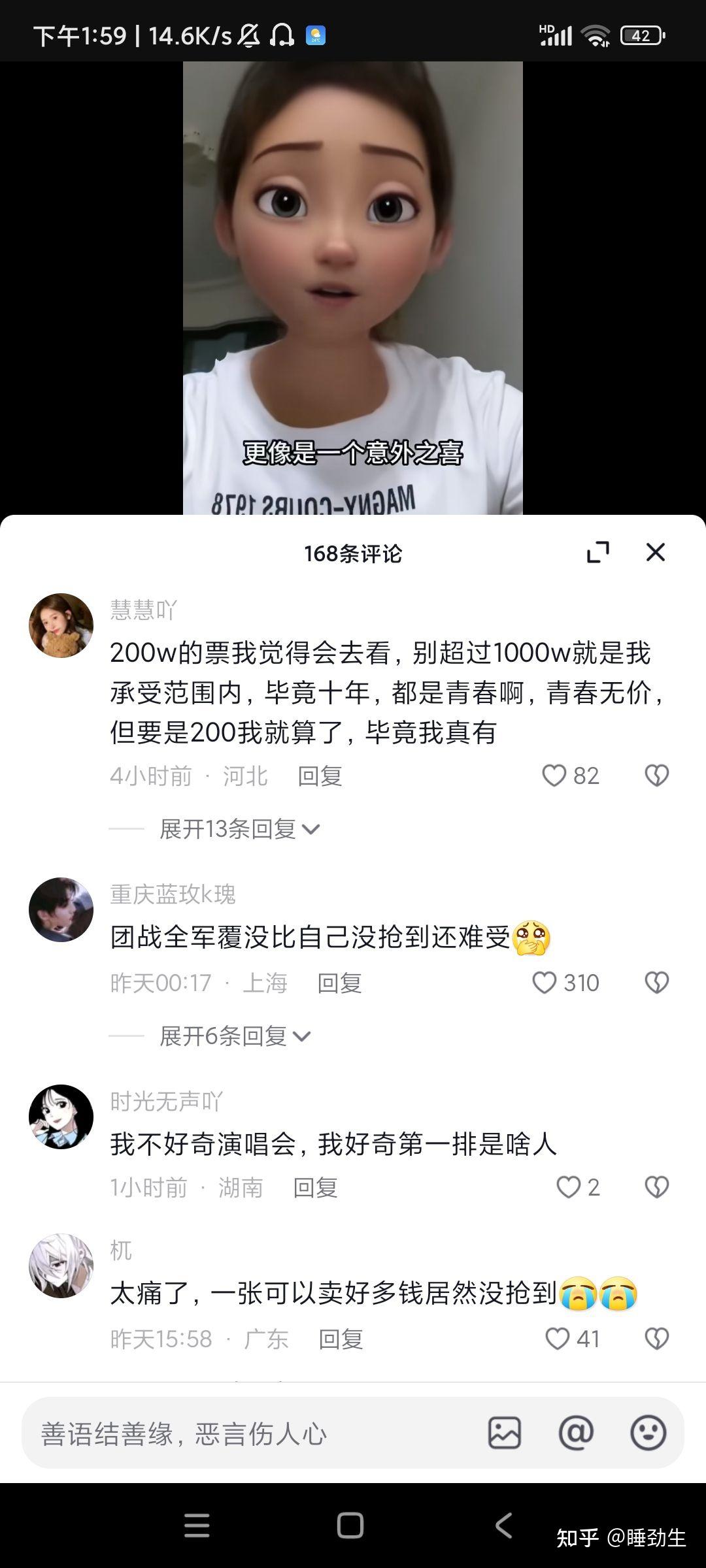Close the comments panel
Image resolution: width=706 pixels, height=1568 pixels.
coord(655,553)
